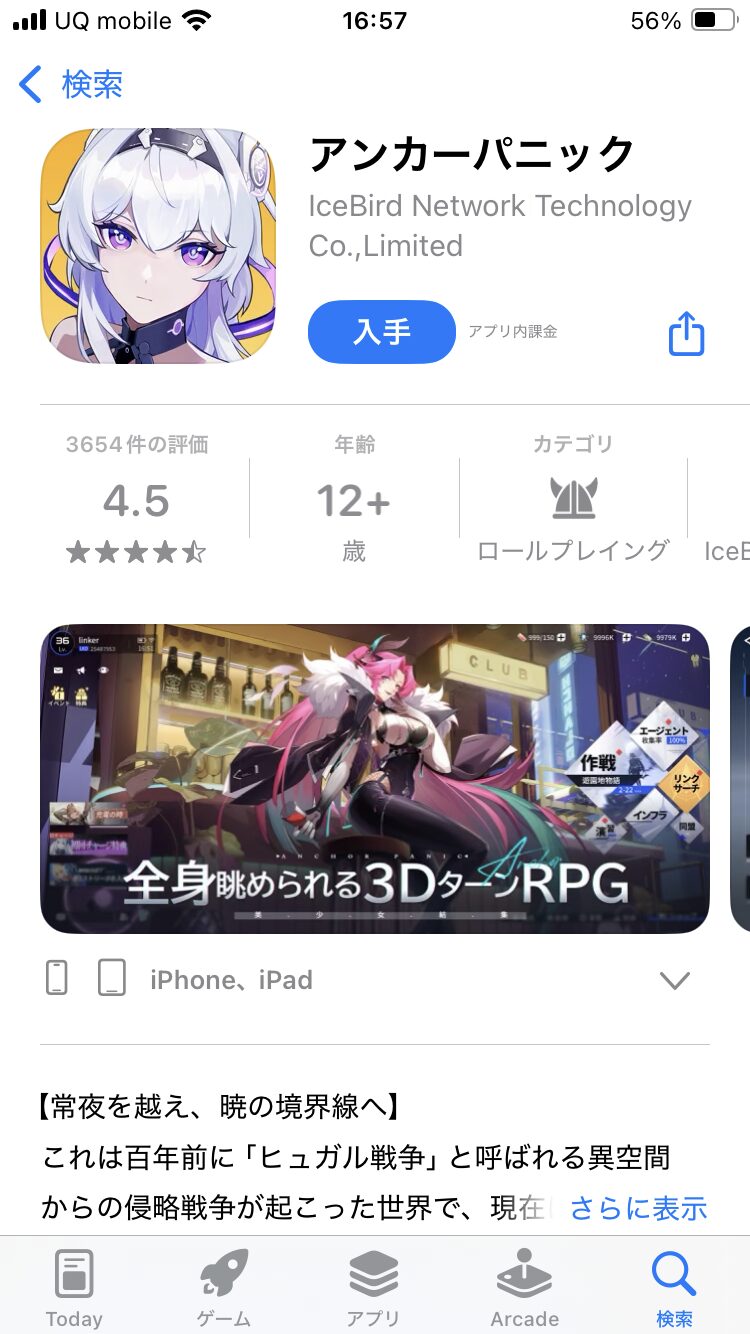750x1334 pixels.
Task: Select the 検索 tab in bottom bar
Action: (673, 1288)
